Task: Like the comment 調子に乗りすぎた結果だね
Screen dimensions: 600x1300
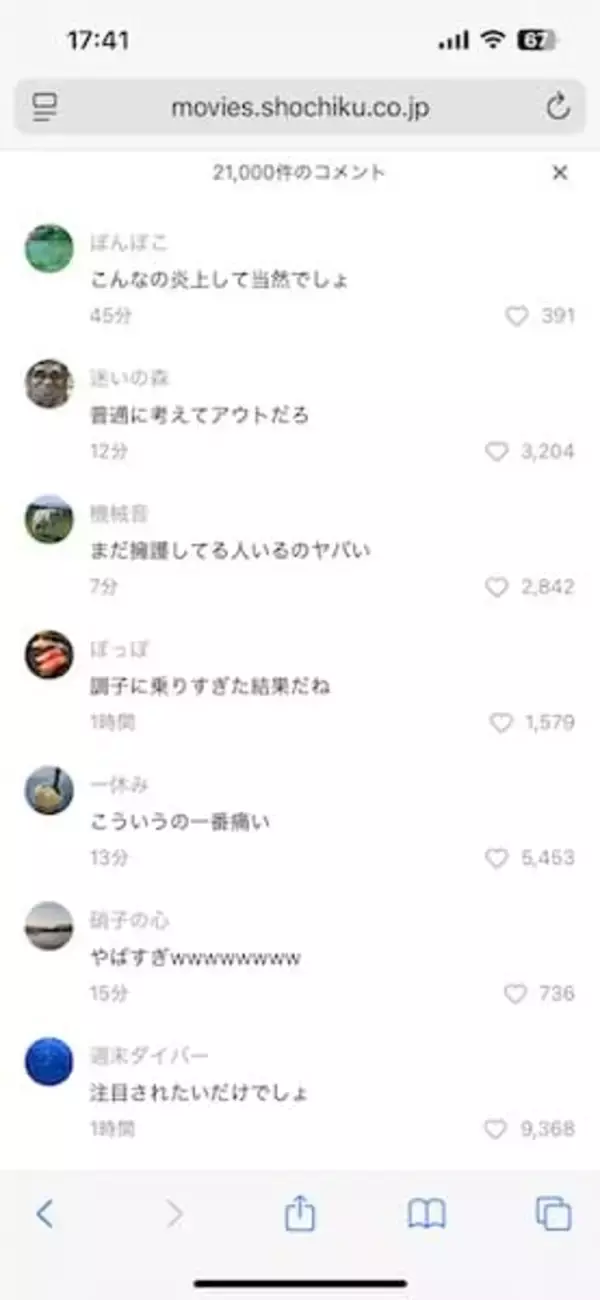Action: [x=501, y=722]
